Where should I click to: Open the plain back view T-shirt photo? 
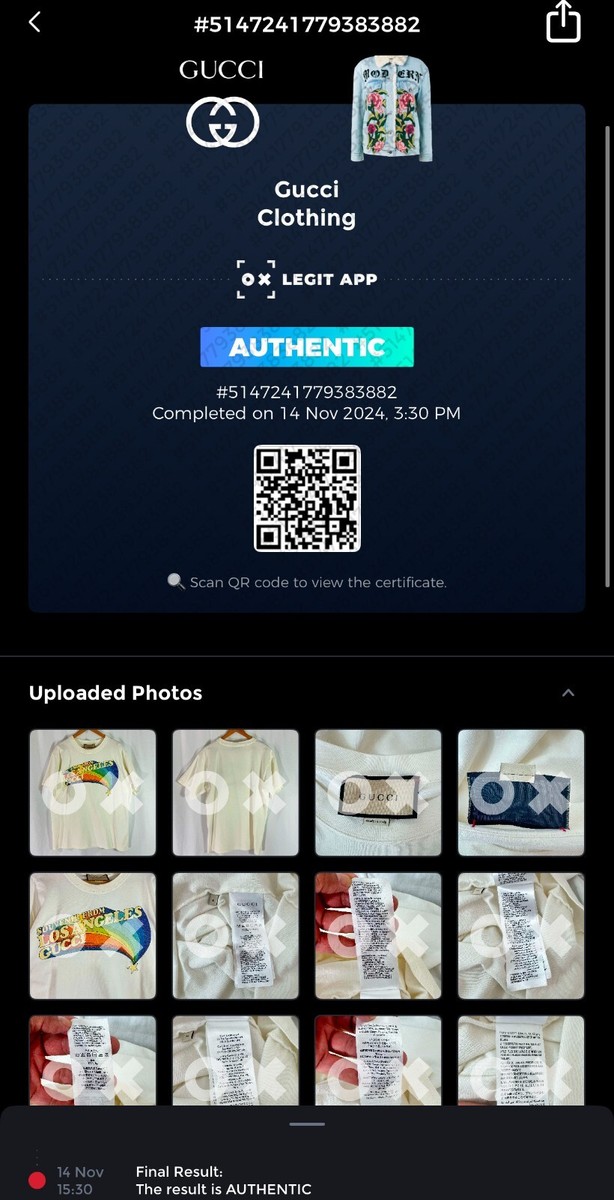tap(236, 792)
